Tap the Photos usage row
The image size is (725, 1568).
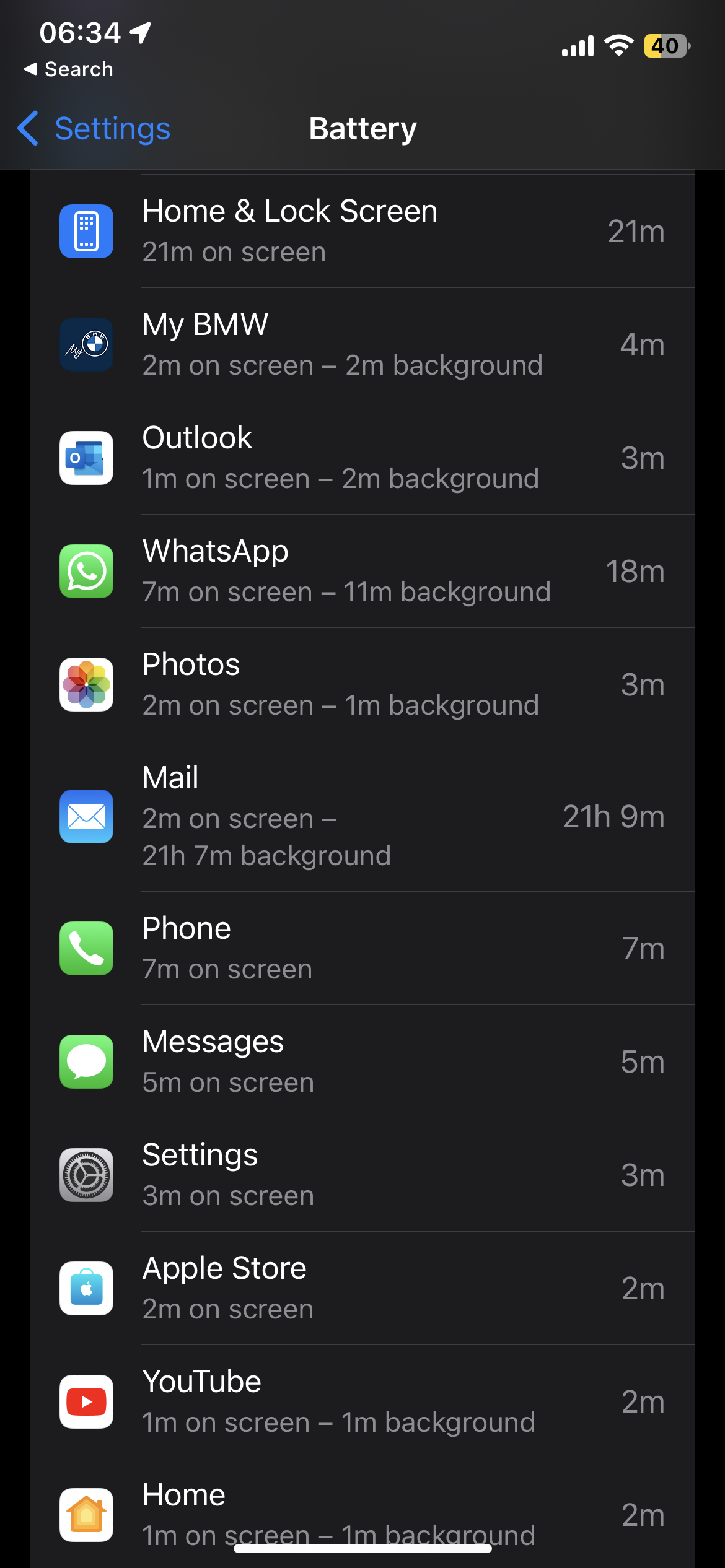[x=362, y=684]
